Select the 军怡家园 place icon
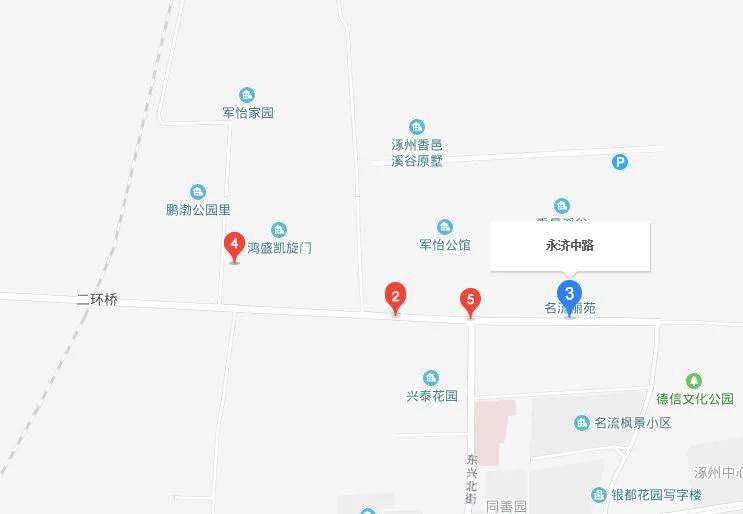The image size is (743, 514). click(247, 95)
